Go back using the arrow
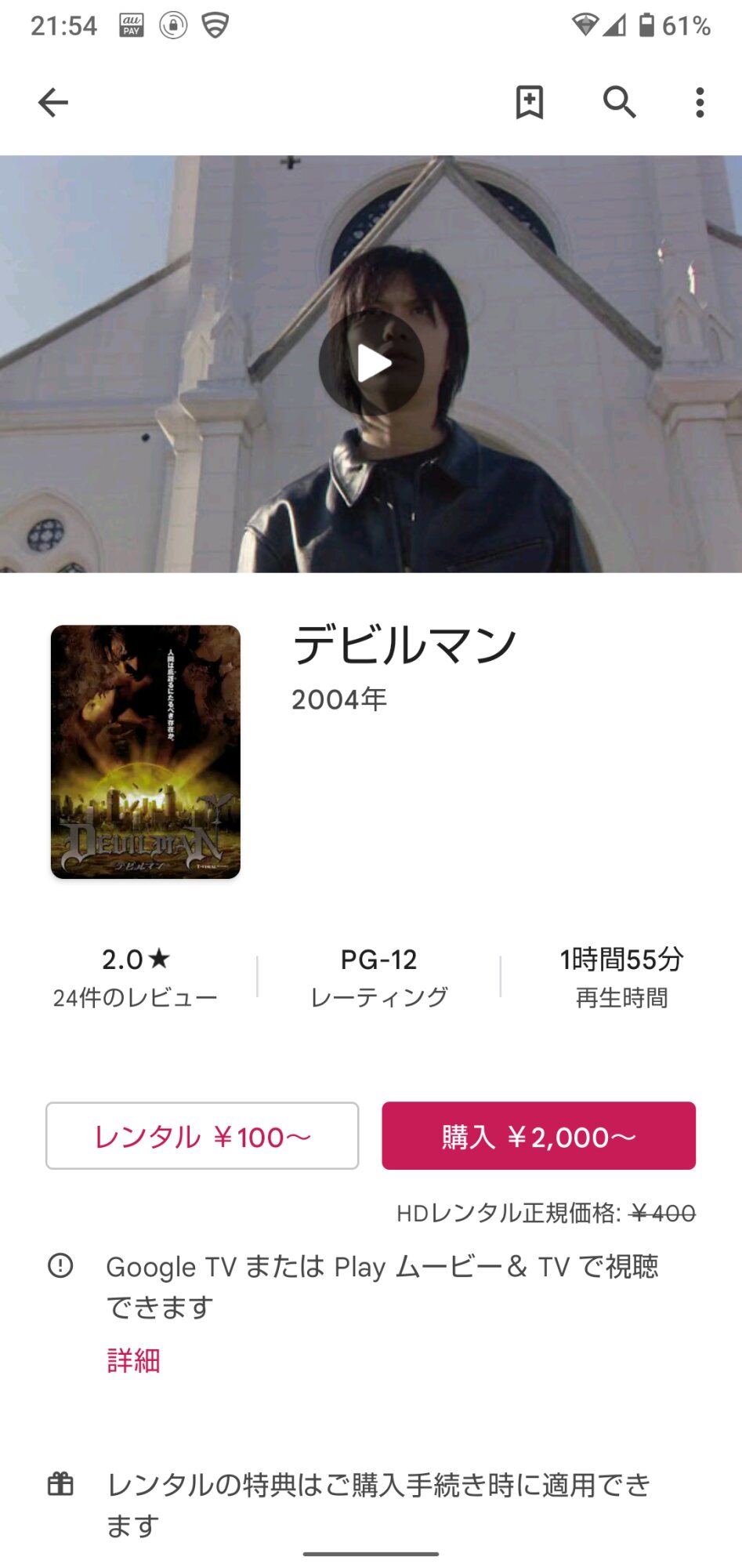742x1568 pixels. coord(53,103)
